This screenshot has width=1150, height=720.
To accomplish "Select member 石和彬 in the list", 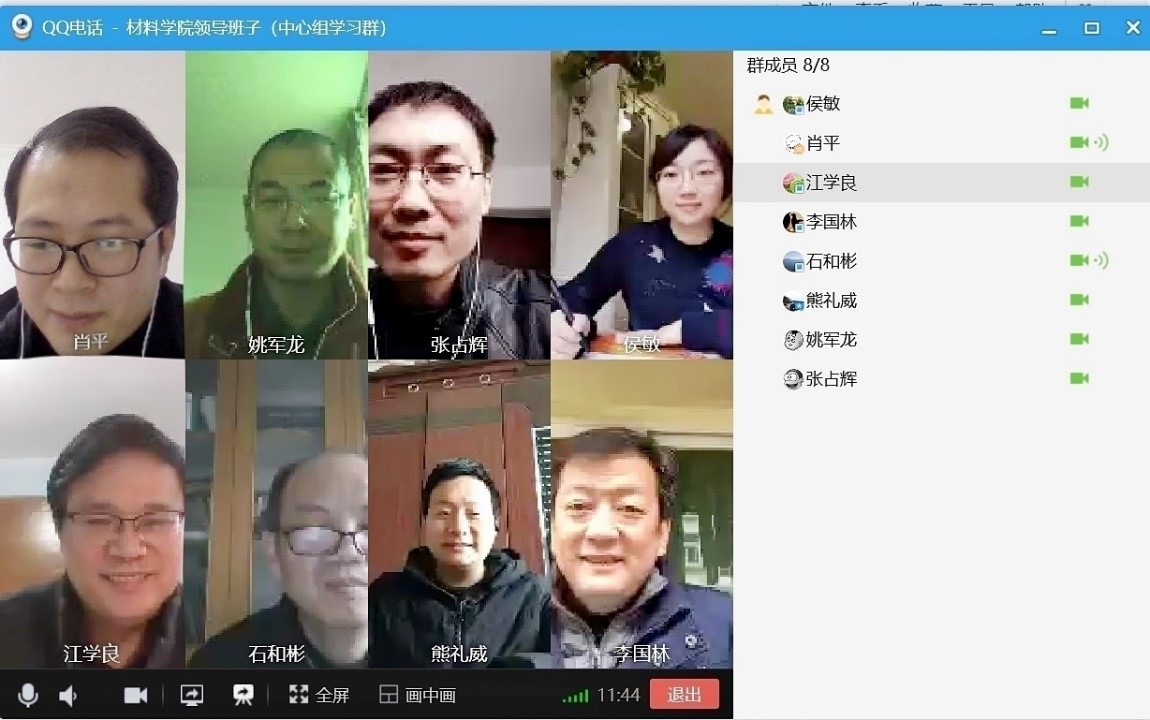I will (x=831, y=261).
